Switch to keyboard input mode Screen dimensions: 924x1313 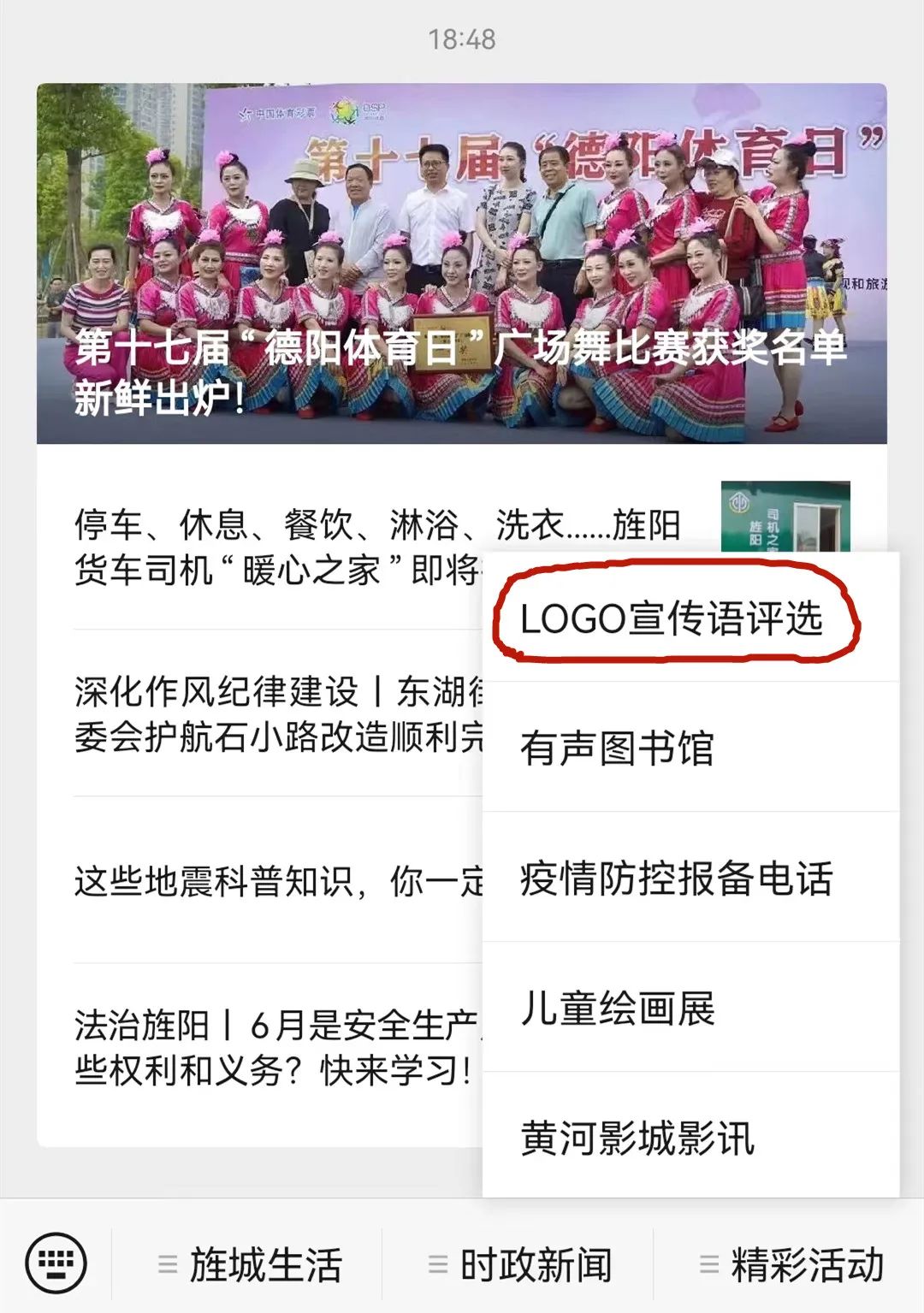tap(56, 1263)
